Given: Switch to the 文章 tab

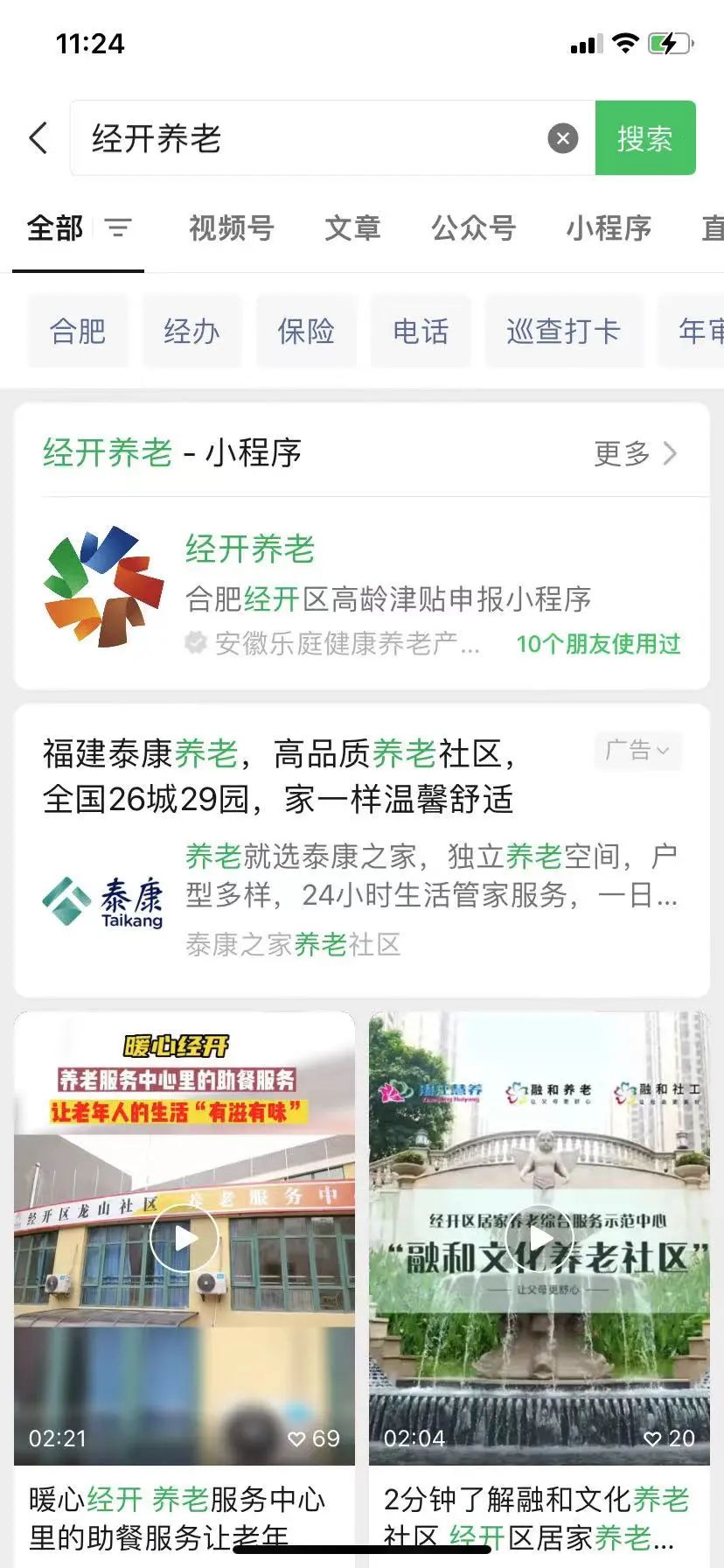Looking at the screenshot, I should (x=352, y=228).
